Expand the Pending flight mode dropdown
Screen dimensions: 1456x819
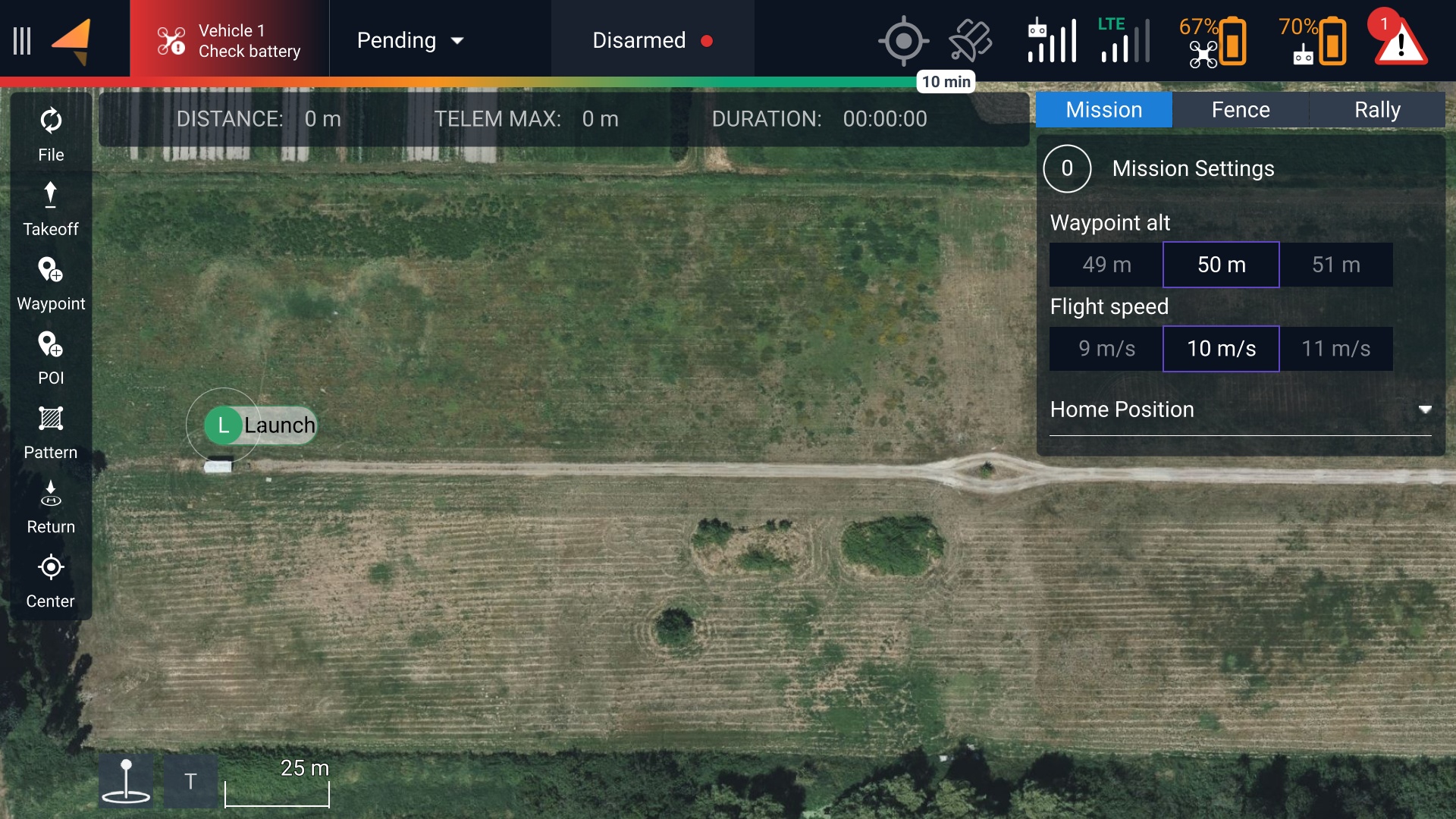point(410,41)
